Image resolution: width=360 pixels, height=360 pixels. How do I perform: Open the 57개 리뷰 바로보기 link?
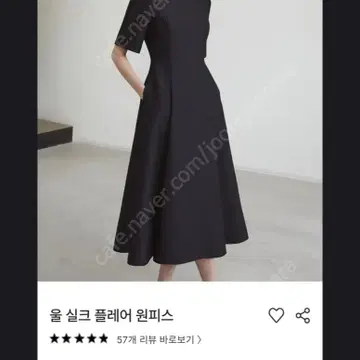[159, 340]
